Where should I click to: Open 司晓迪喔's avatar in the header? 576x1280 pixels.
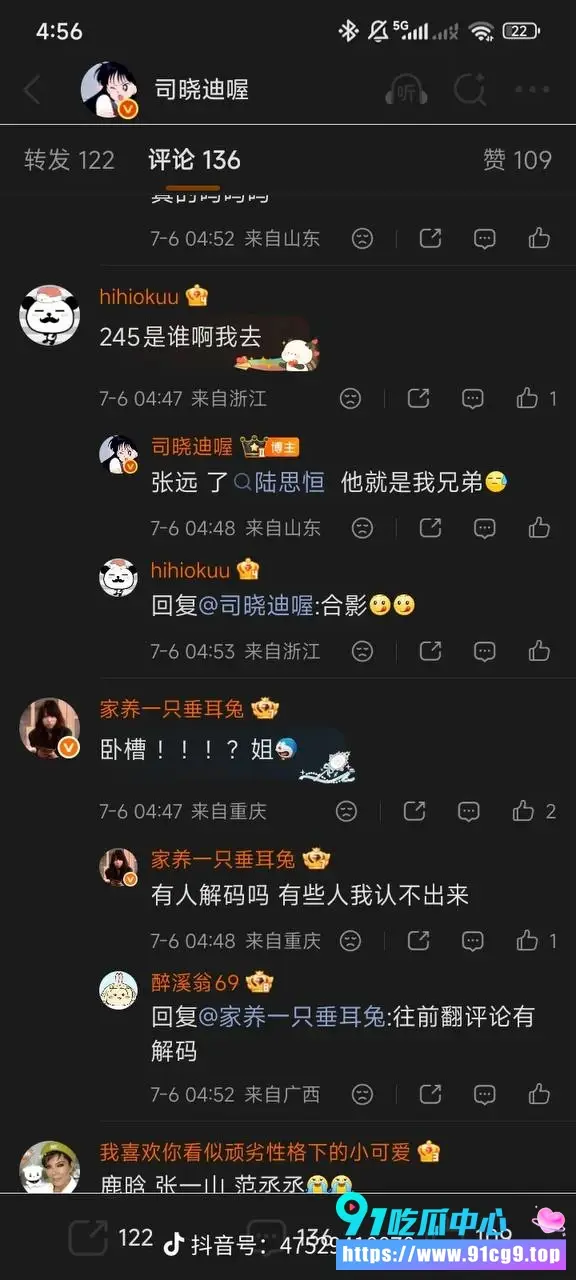[x=109, y=90]
